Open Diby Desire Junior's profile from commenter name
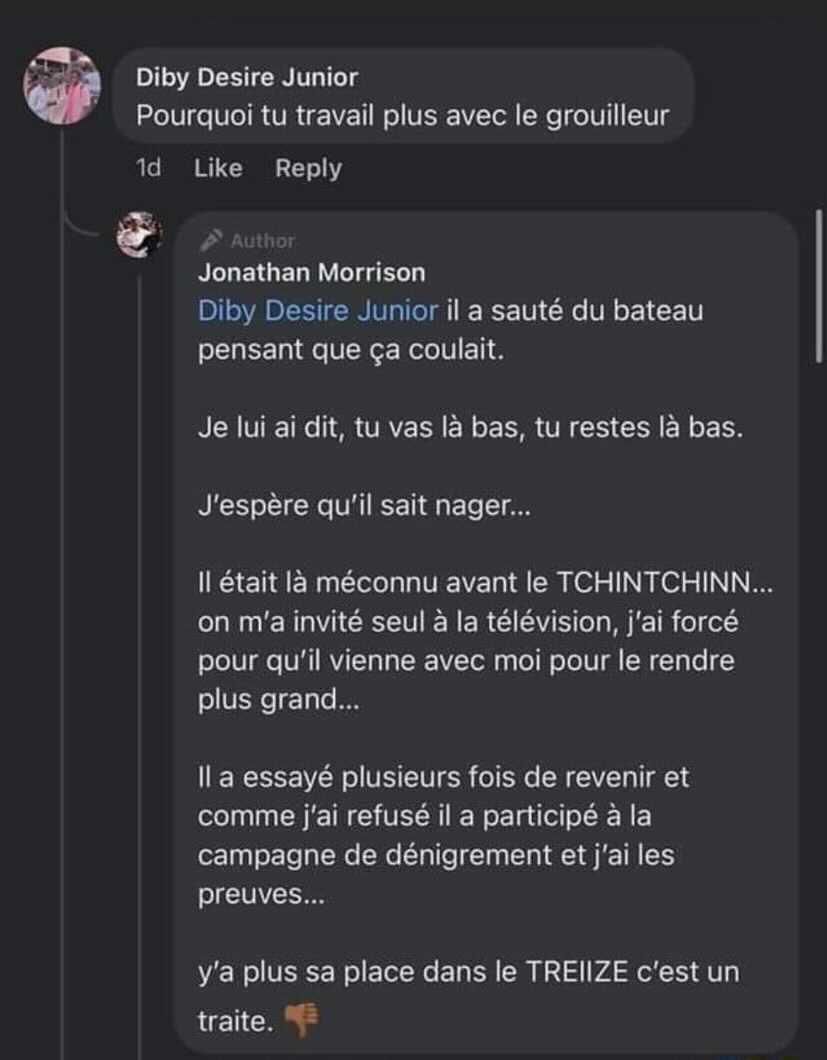The width and height of the screenshot is (827, 1060). click(x=246, y=77)
